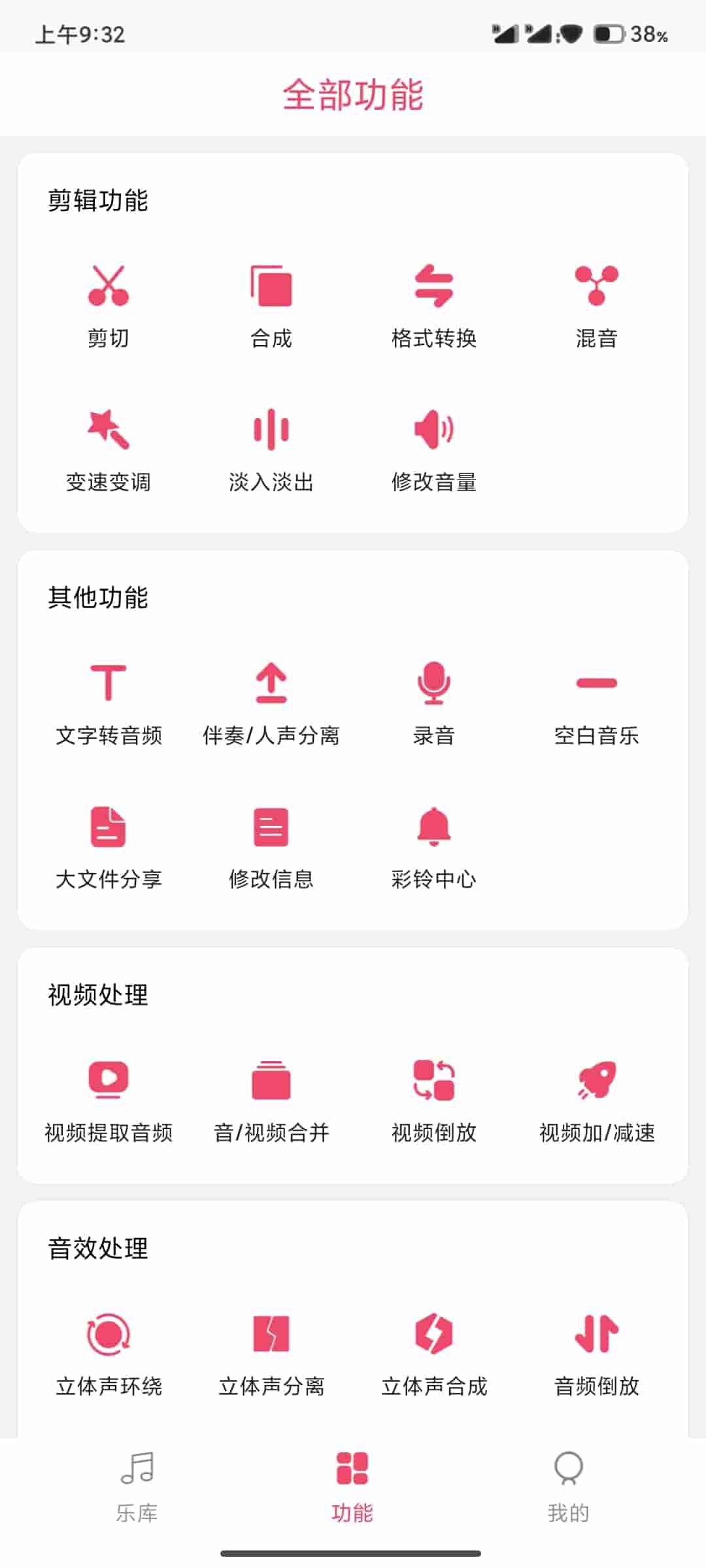
Task: Select the 混音 audio mixing tool
Action: coord(597,304)
